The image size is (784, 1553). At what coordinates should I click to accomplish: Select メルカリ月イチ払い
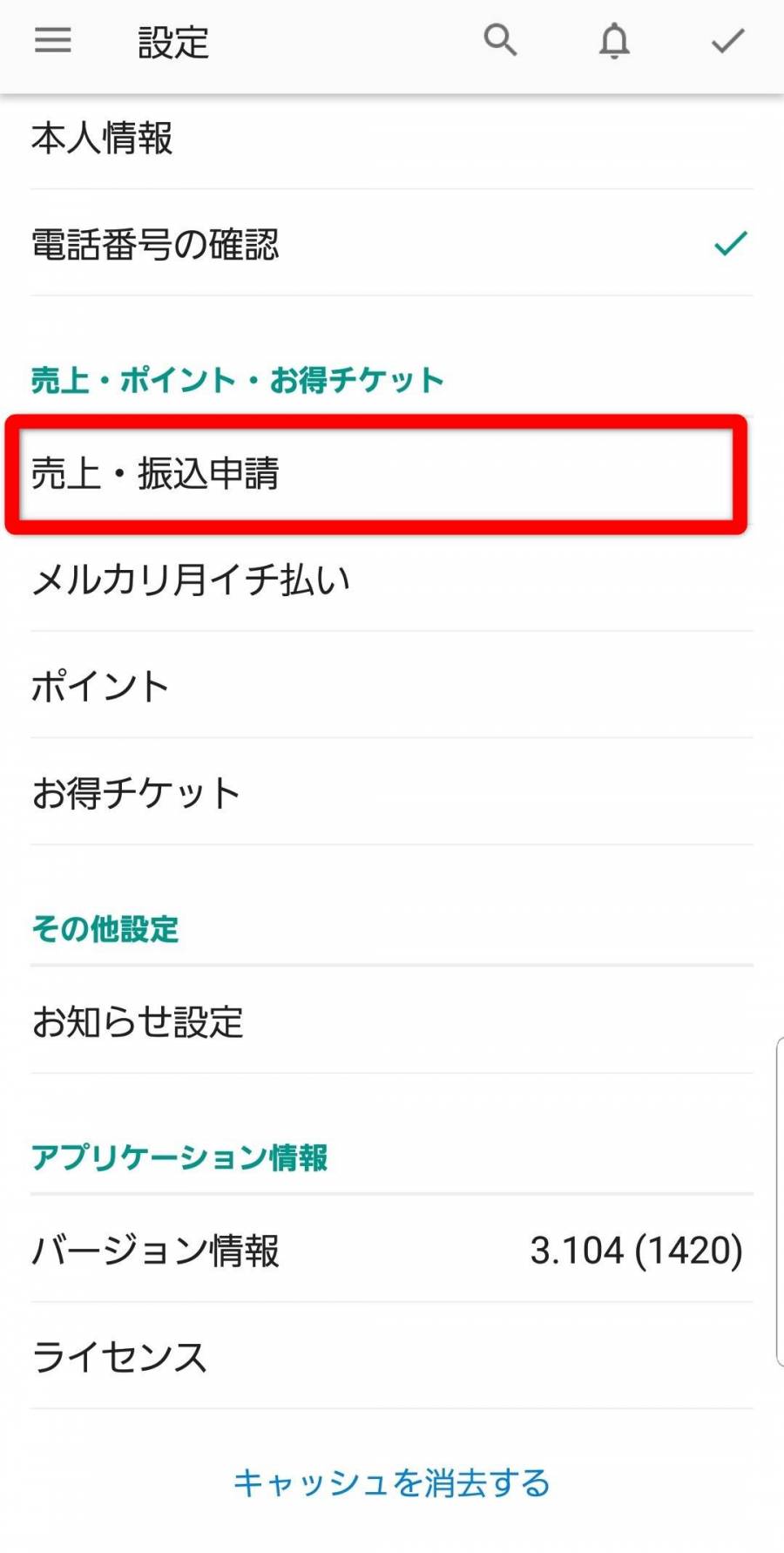(392, 580)
